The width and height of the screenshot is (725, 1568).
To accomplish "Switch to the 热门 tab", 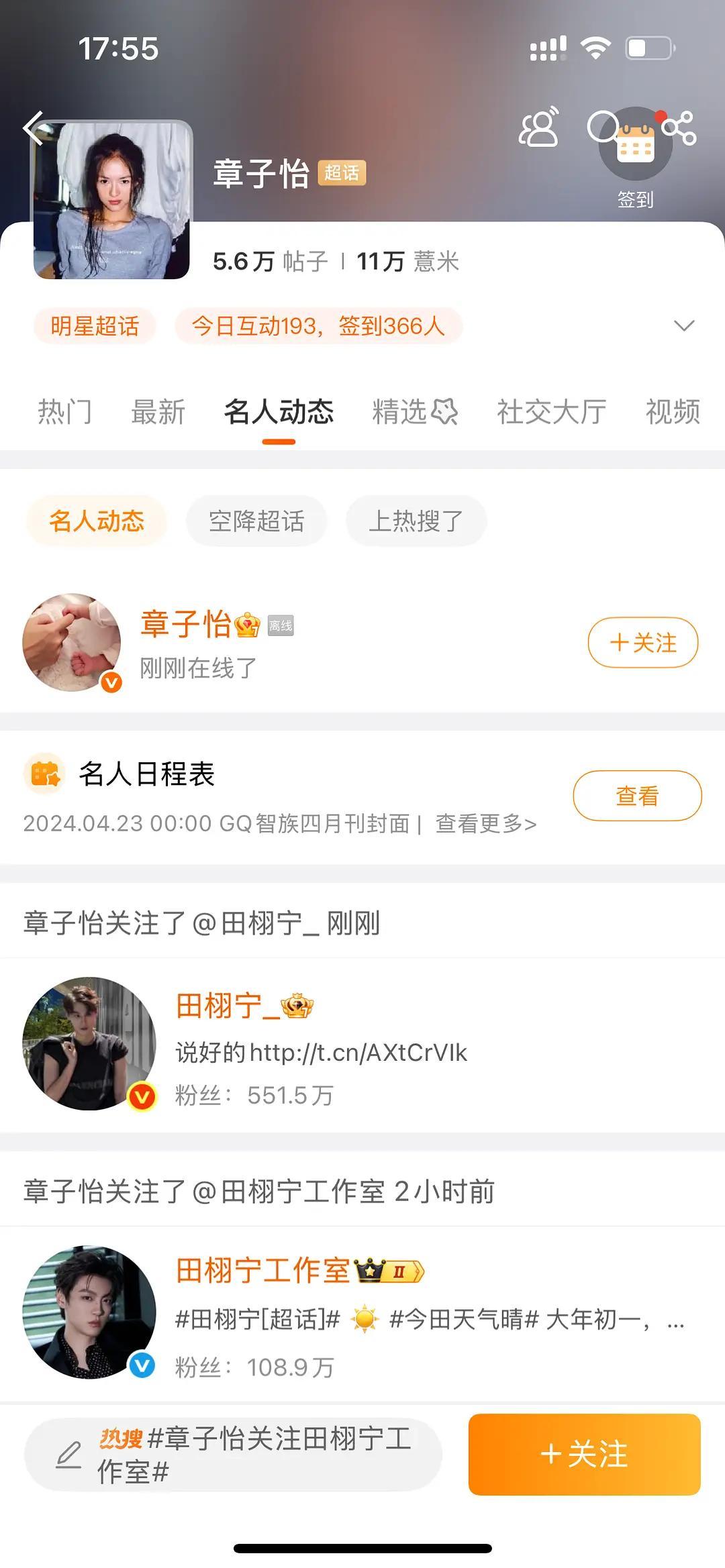I will (65, 413).
